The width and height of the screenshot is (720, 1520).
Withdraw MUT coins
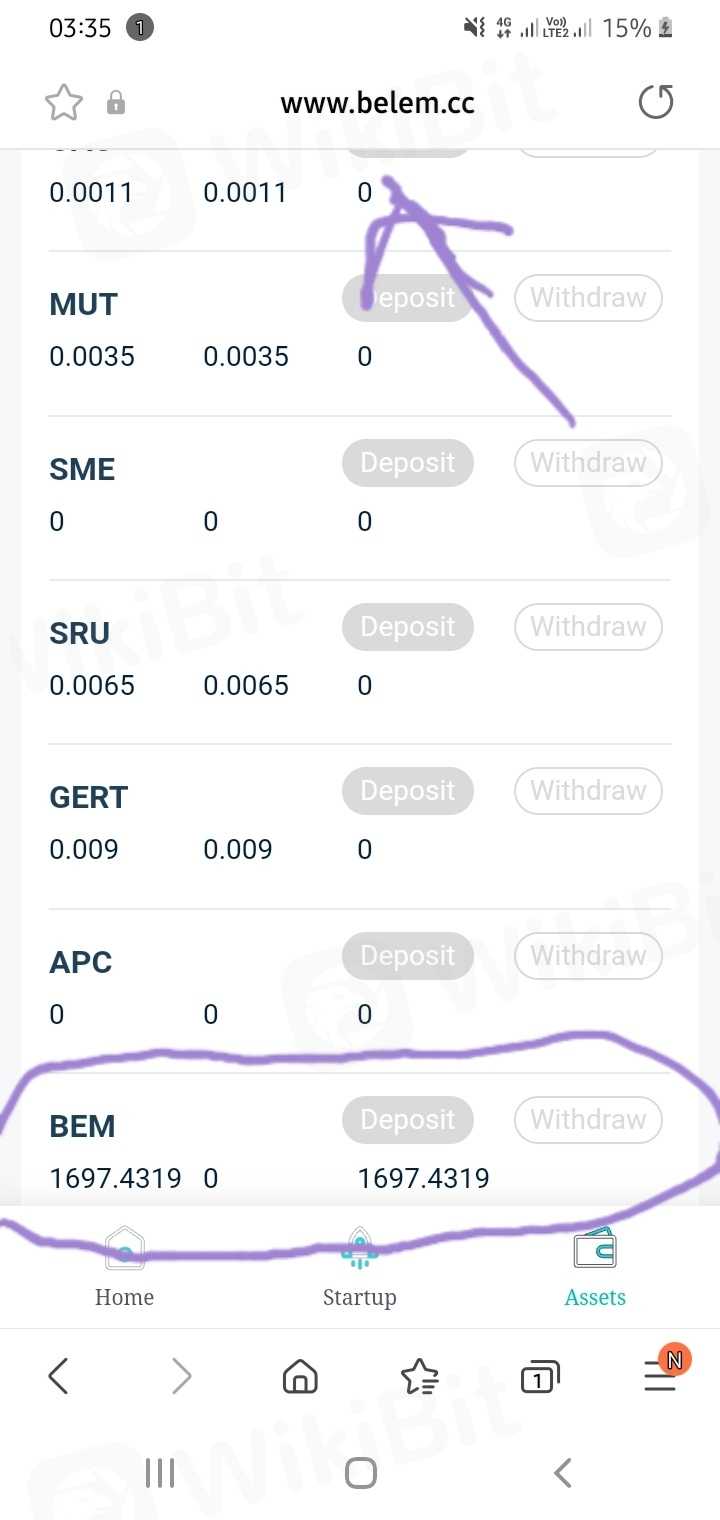point(588,298)
